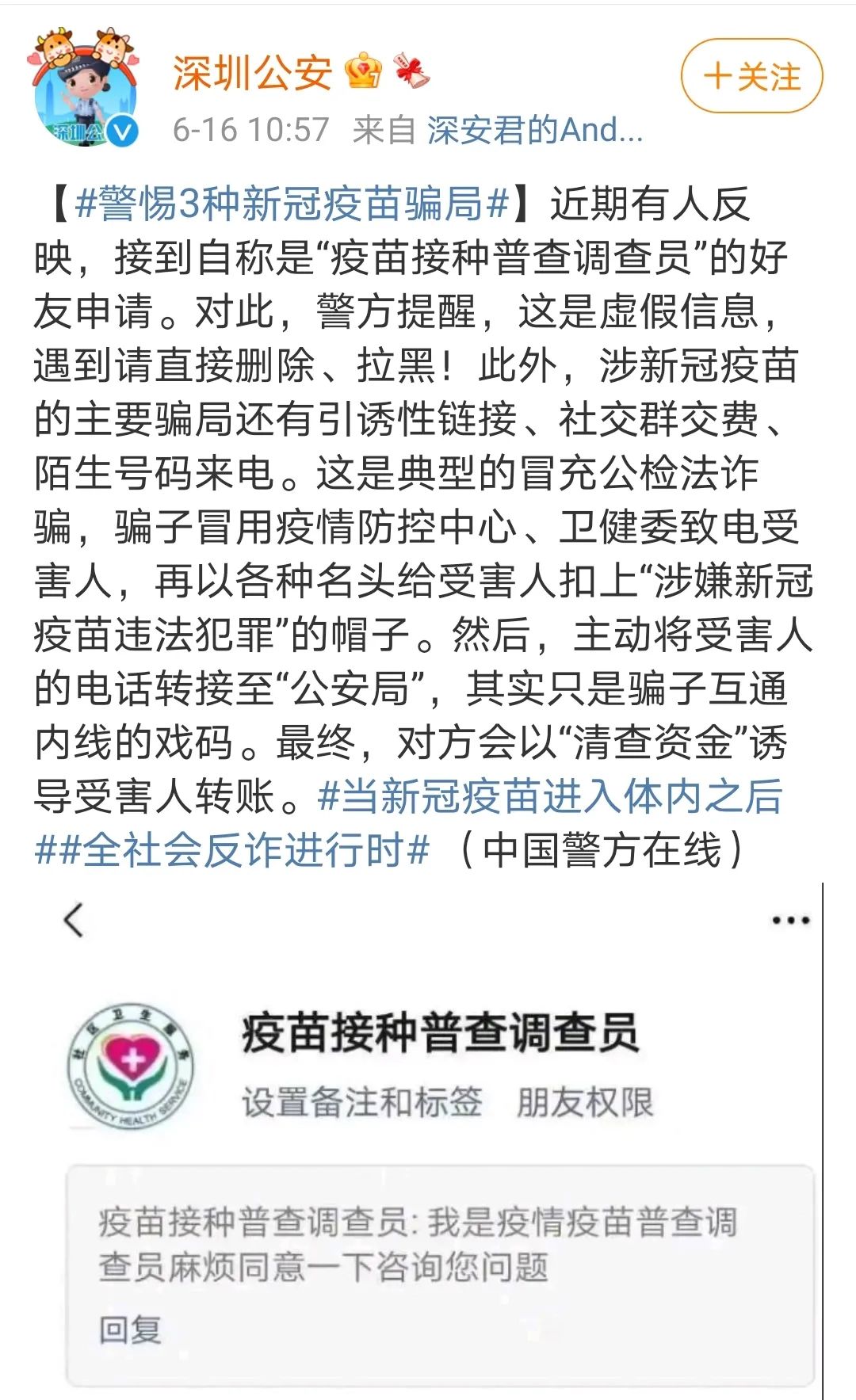Open the 深安君的And... source link
Screen dimensions: 856x1400
tap(535, 129)
